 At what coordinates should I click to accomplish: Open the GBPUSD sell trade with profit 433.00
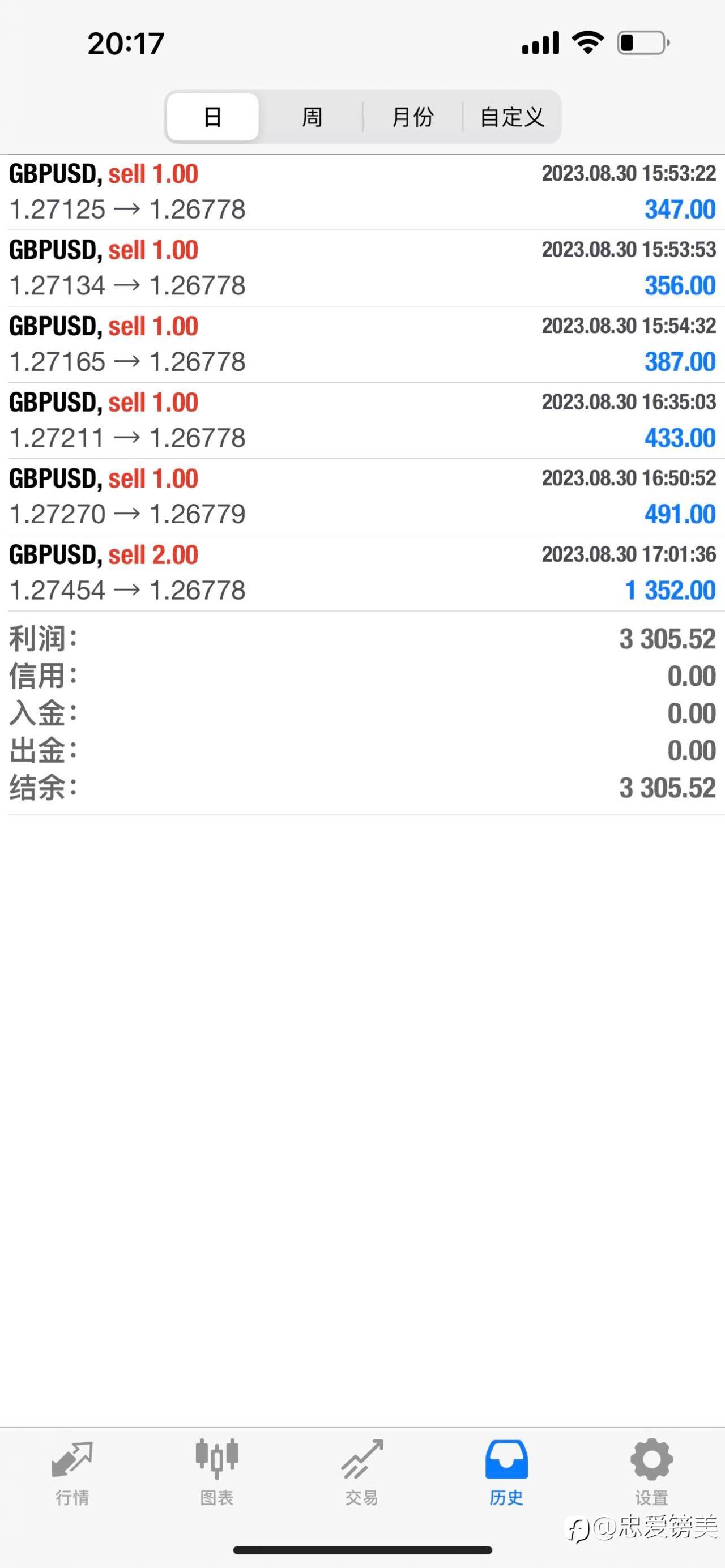coord(362,421)
